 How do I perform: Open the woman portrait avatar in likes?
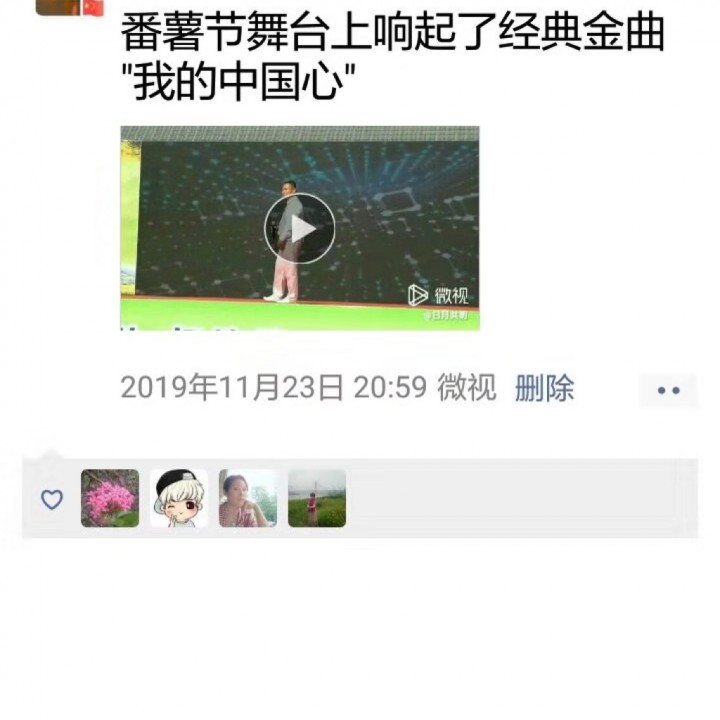(248, 498)
